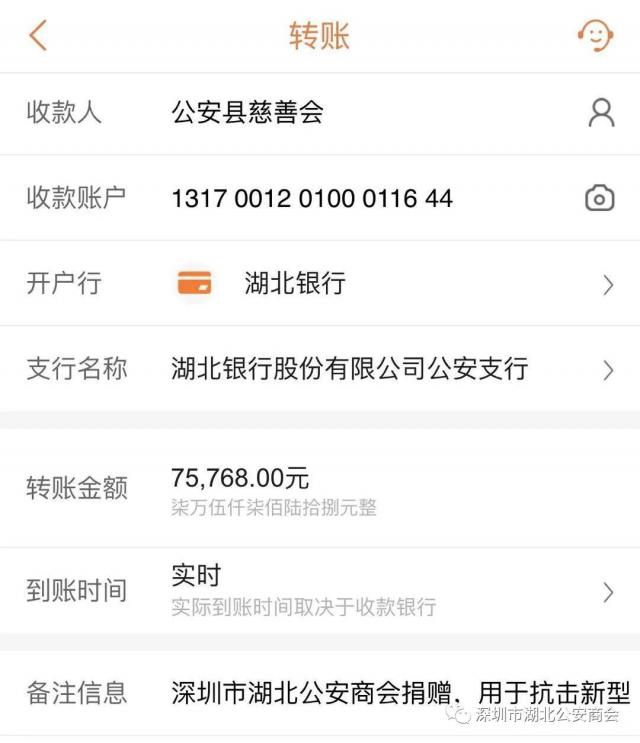
Task: Choose a payee from the contacts icon
Action: 601,113
